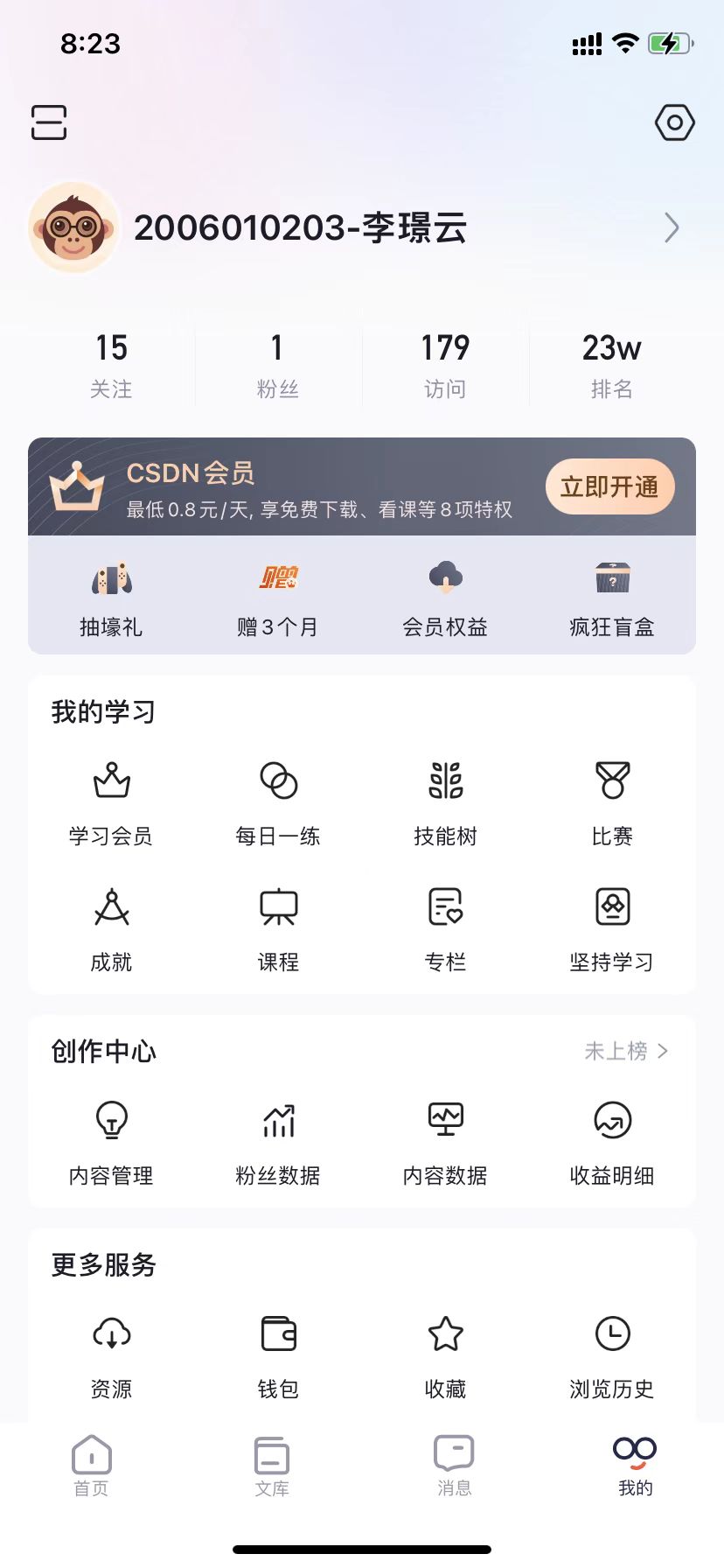
Task: Open 技能树 skill tree
Action: tap(445, 801)
